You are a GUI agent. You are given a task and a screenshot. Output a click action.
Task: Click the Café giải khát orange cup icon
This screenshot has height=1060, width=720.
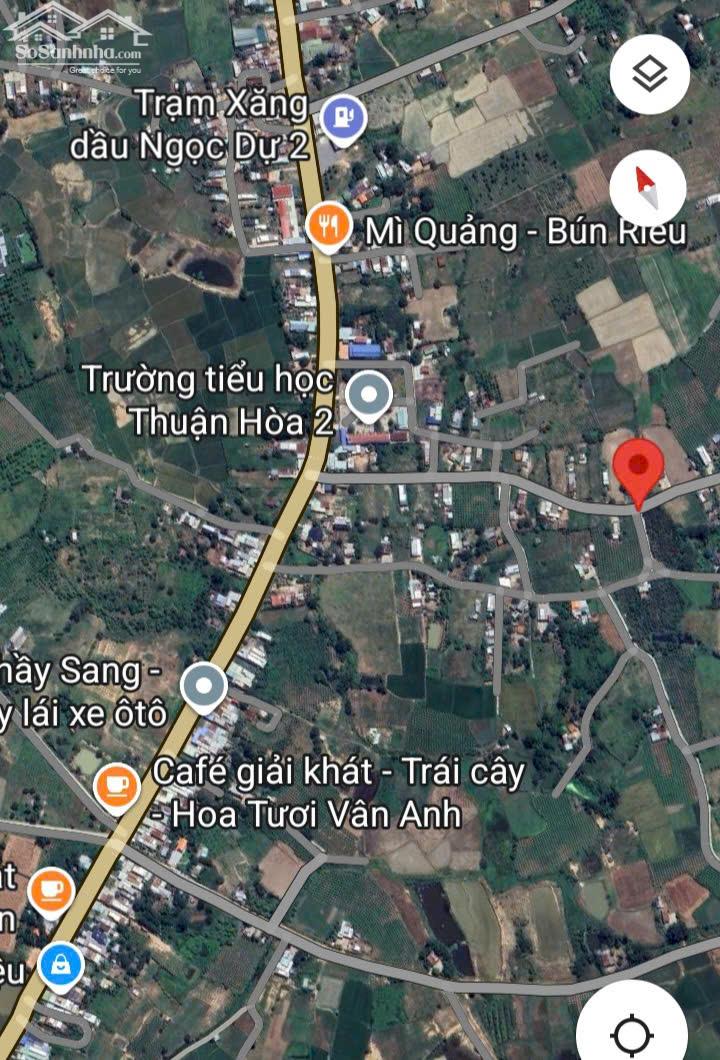tap(117, 784)
